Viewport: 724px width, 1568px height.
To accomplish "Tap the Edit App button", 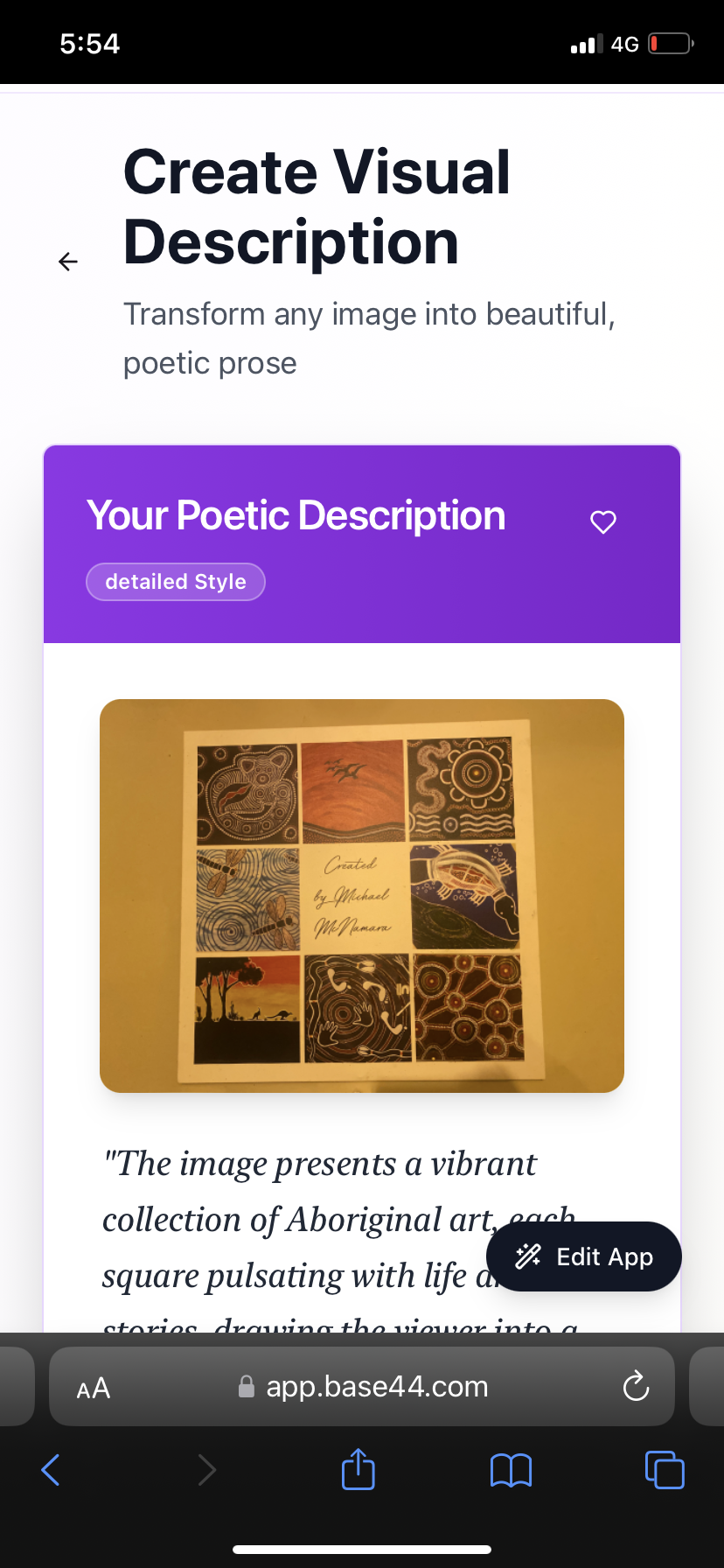I will (x=584, y=1256).
